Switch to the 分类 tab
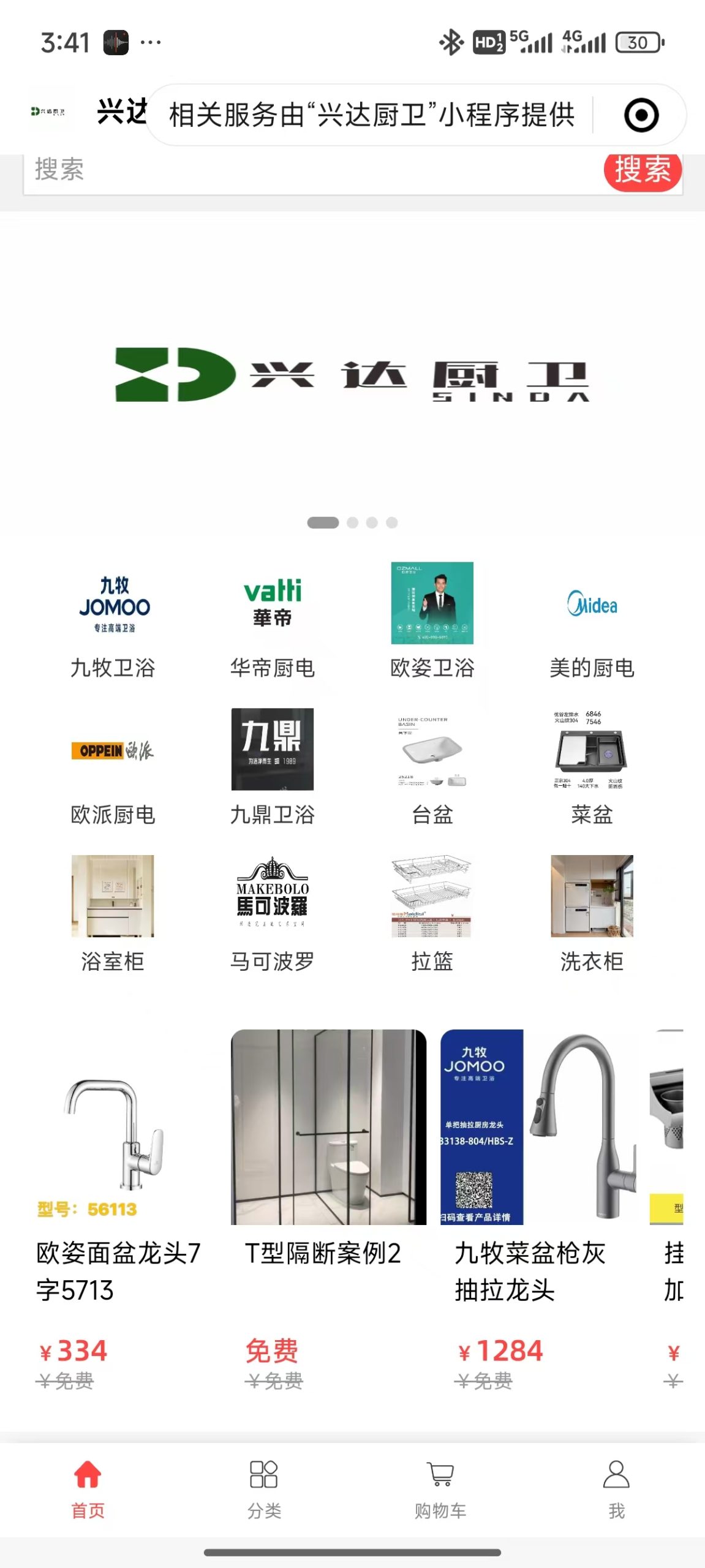705x1568 pixels. [264, 1488]
